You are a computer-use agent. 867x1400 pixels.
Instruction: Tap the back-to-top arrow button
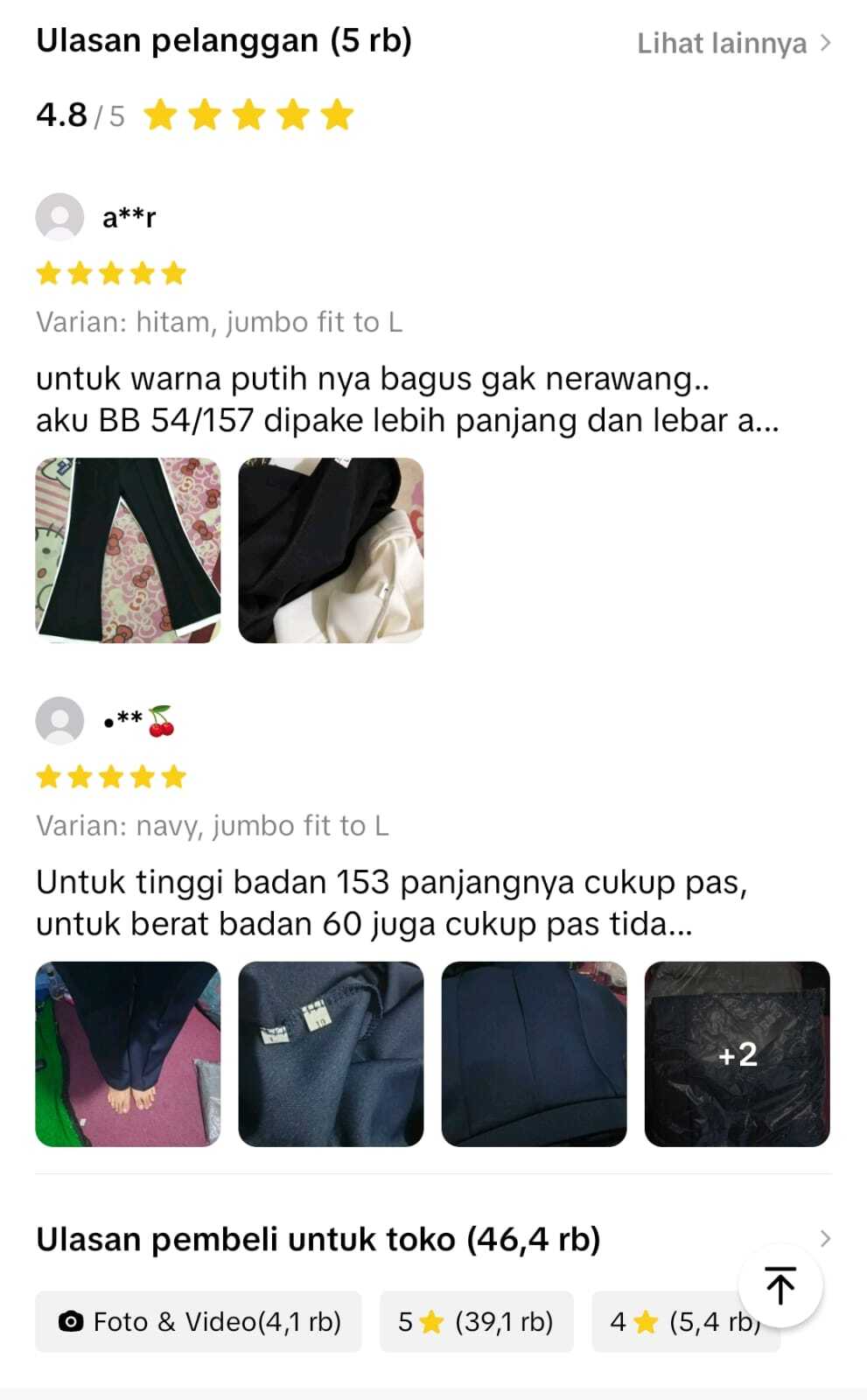780,1285
